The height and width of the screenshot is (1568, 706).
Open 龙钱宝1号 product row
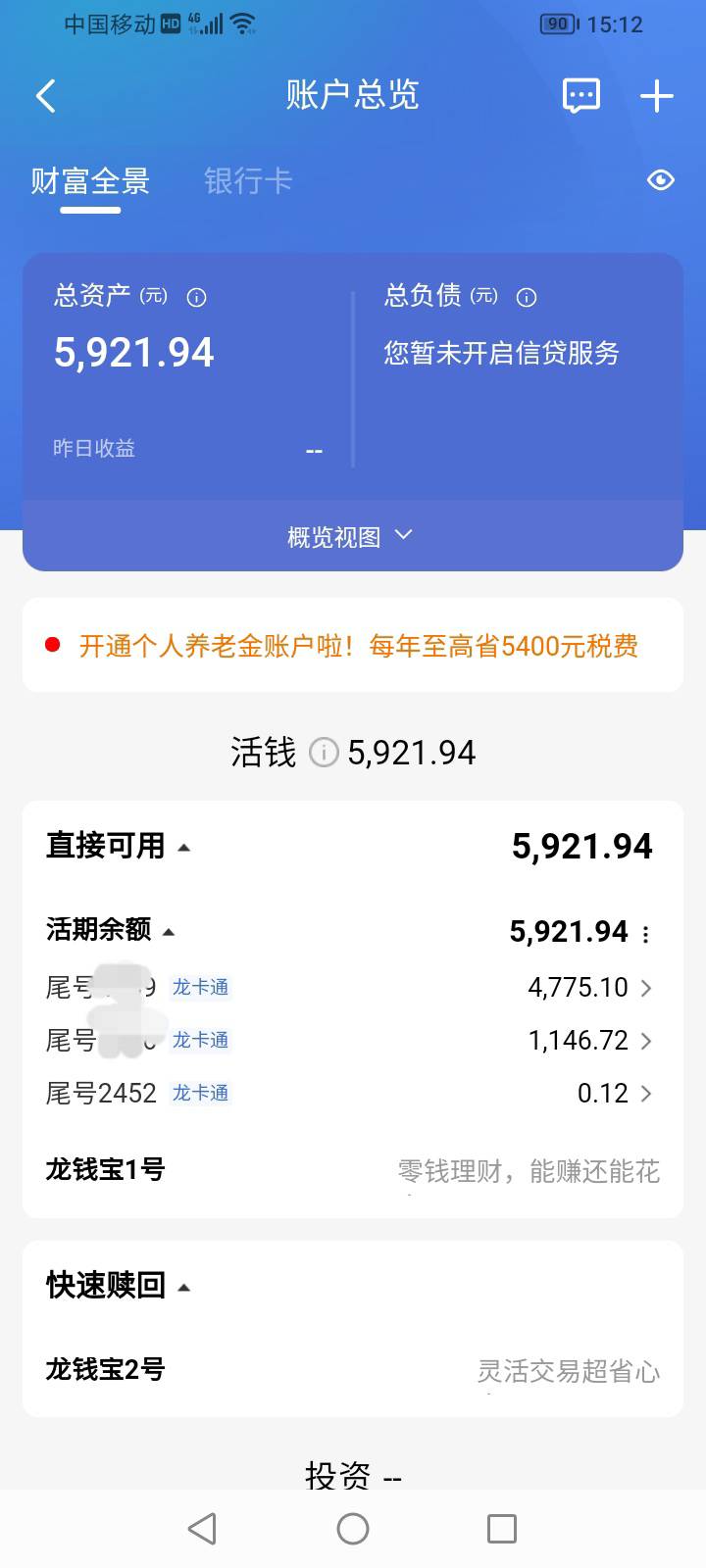(x=353, y=1170)
